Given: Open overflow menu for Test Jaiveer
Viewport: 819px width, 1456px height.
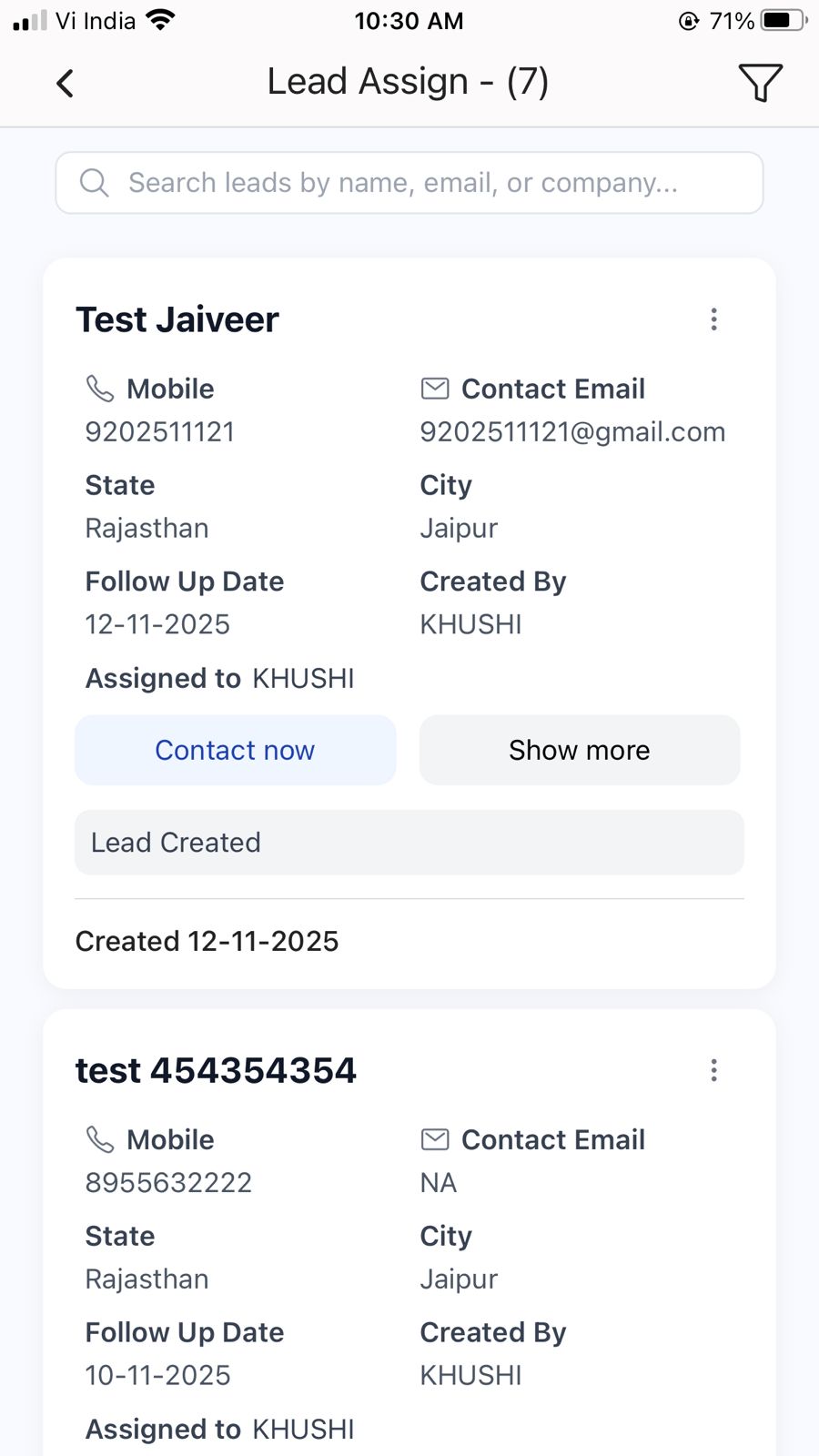Looking at the screenshot, I should tap(713, 319).
